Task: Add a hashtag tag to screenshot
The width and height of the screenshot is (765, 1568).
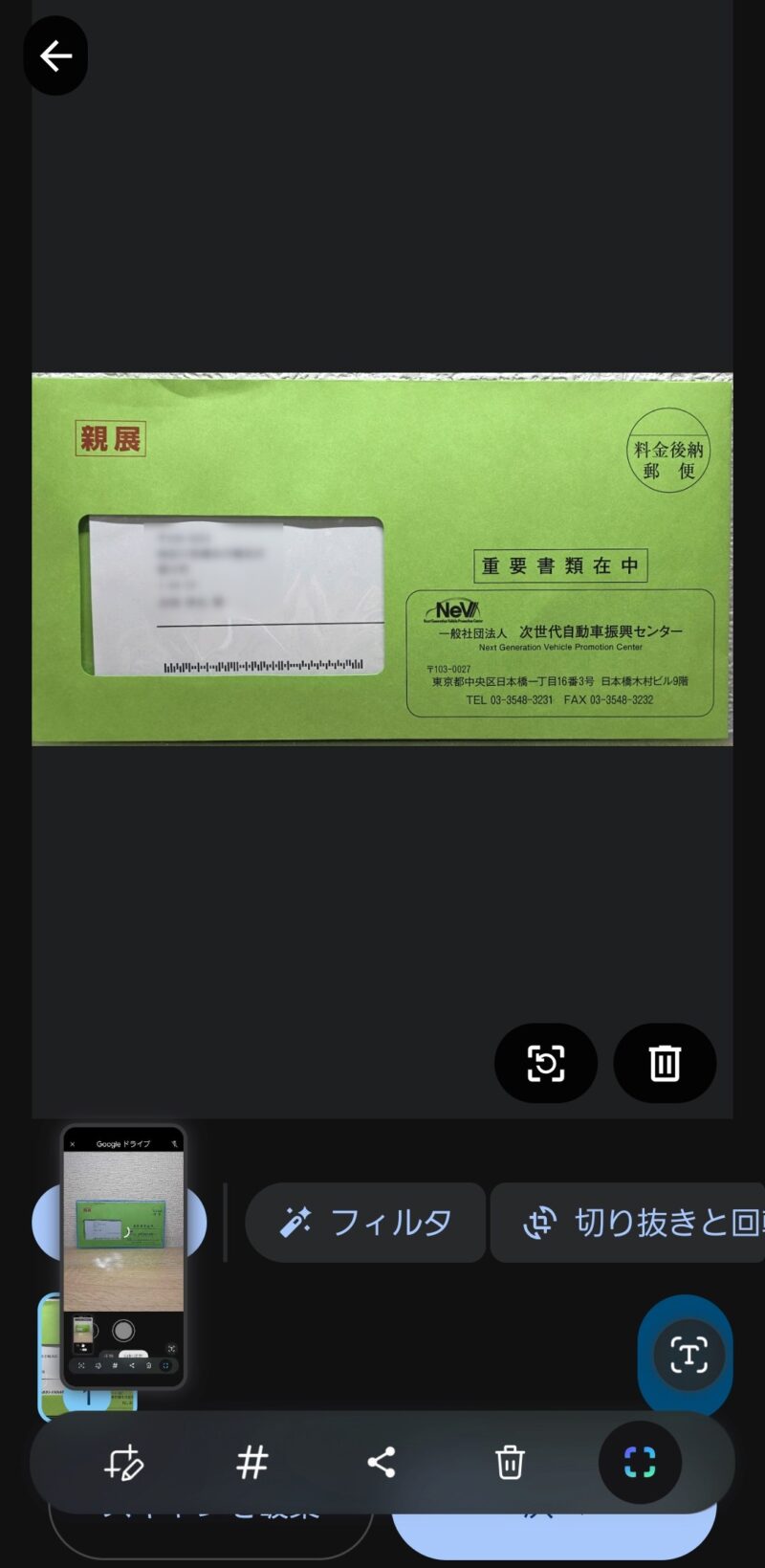Action: click(x=252, y=1462)
